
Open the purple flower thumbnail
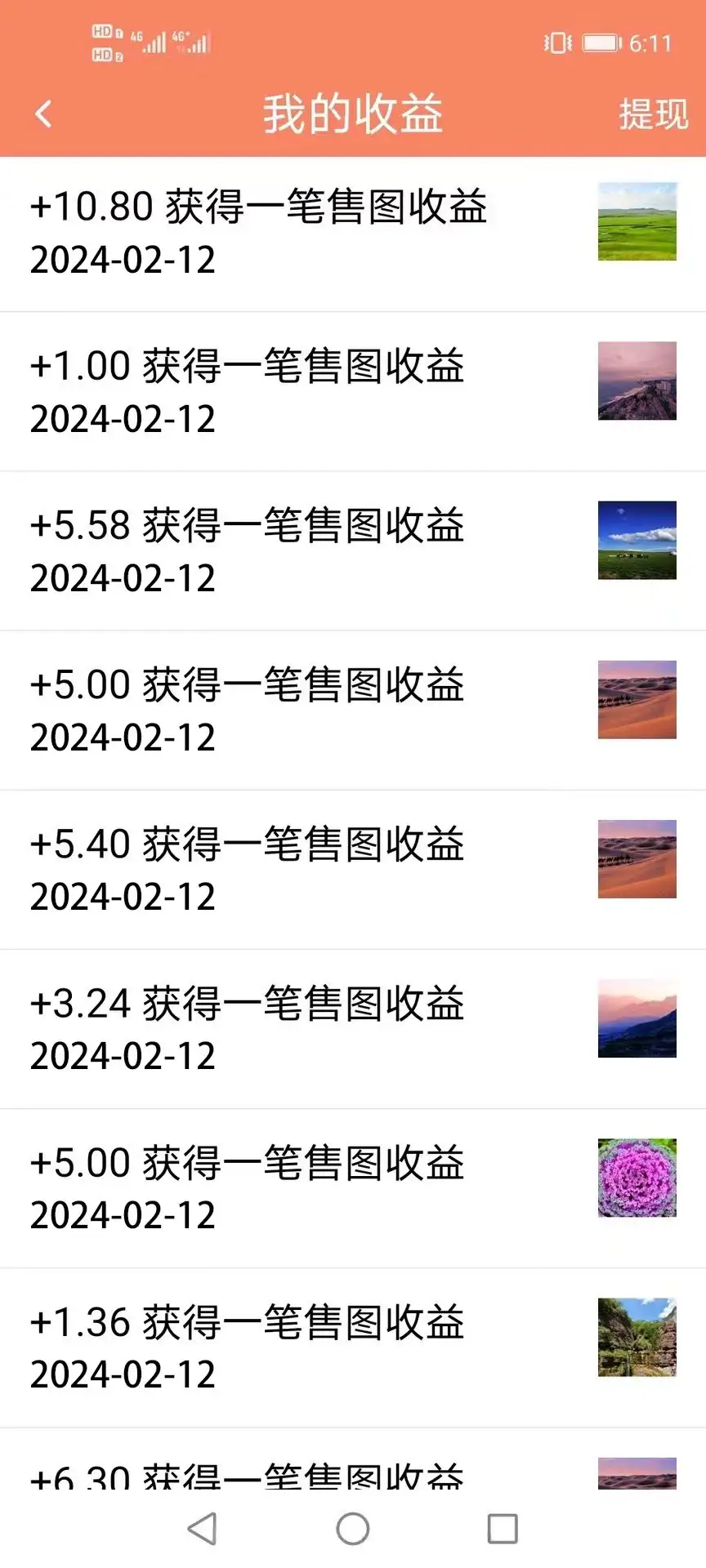(x=637, y=1176)
